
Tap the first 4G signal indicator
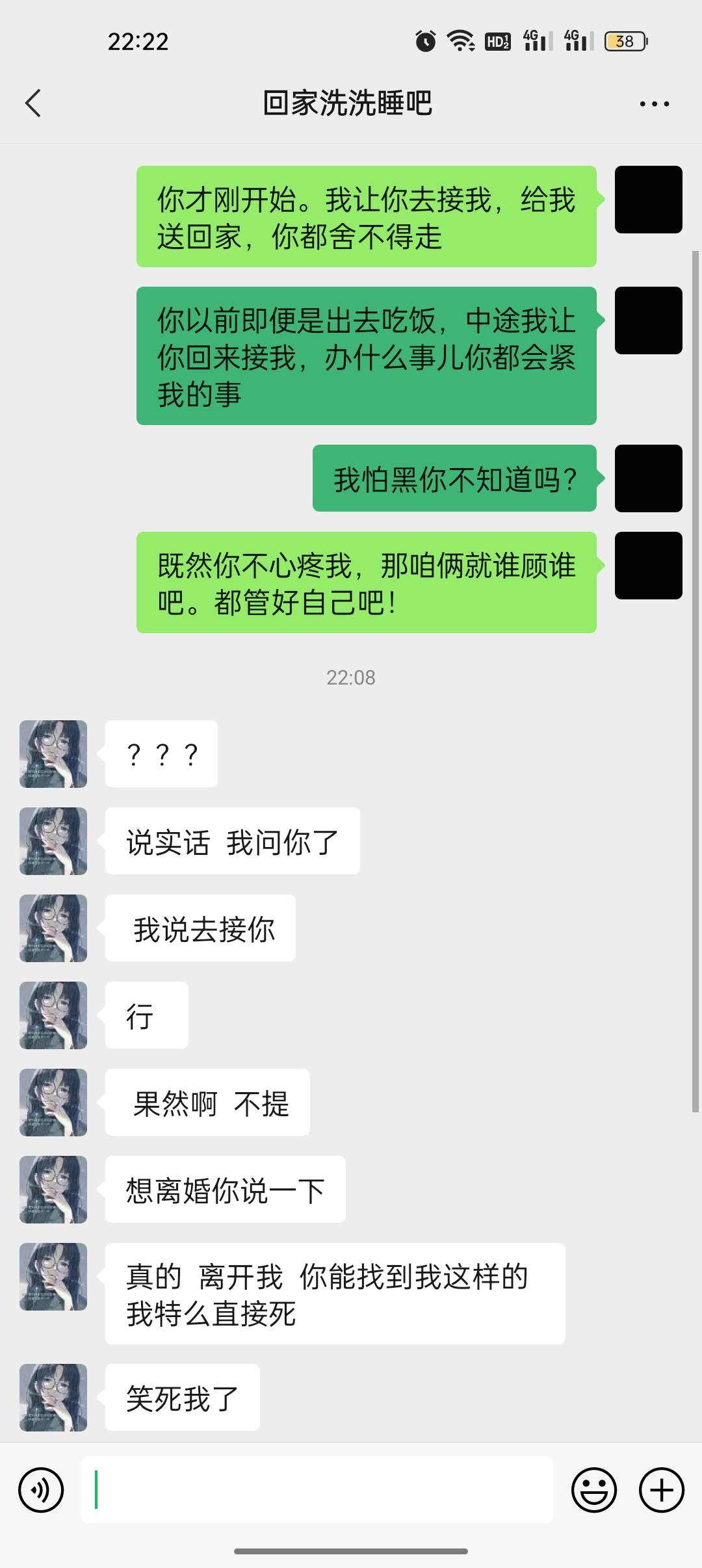click(x=534, y=41)
